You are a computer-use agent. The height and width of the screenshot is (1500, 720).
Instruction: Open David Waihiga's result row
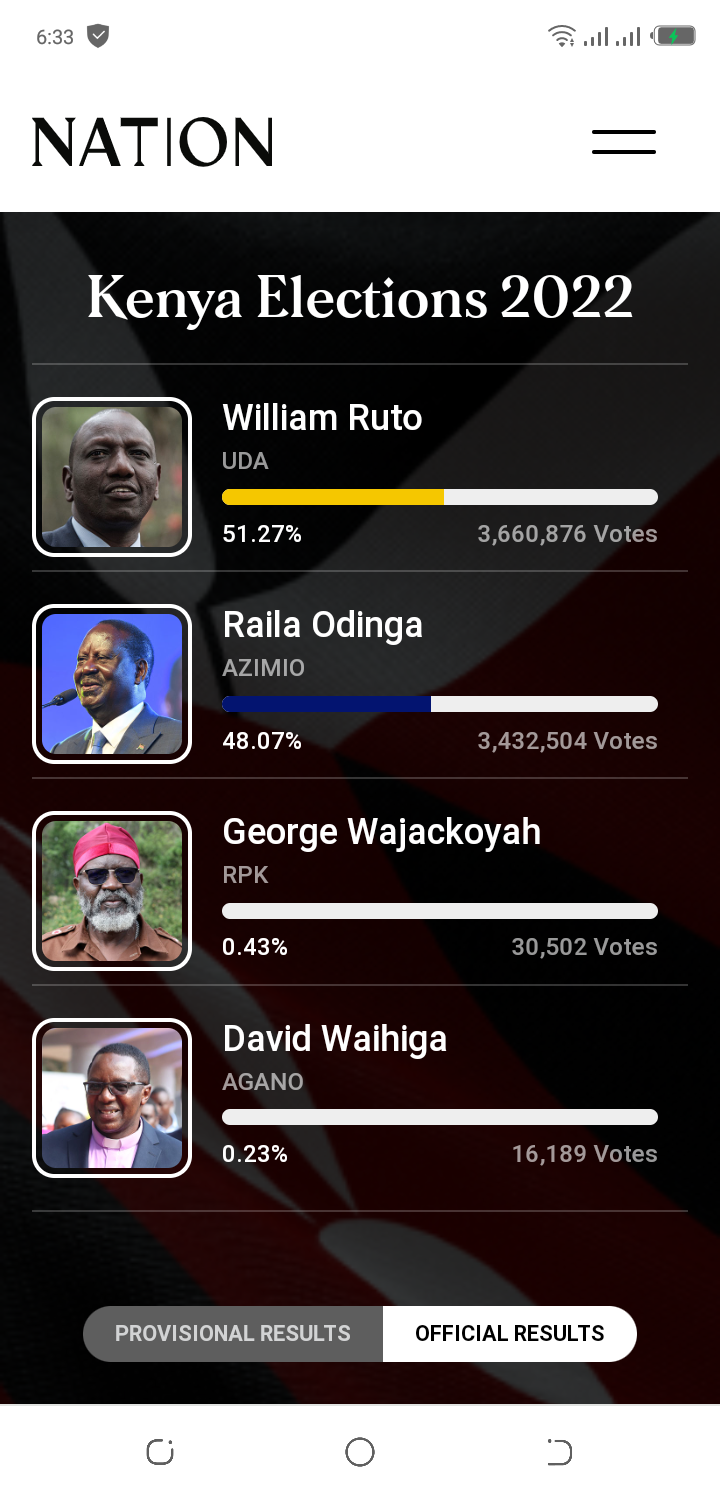point(360,1097)
